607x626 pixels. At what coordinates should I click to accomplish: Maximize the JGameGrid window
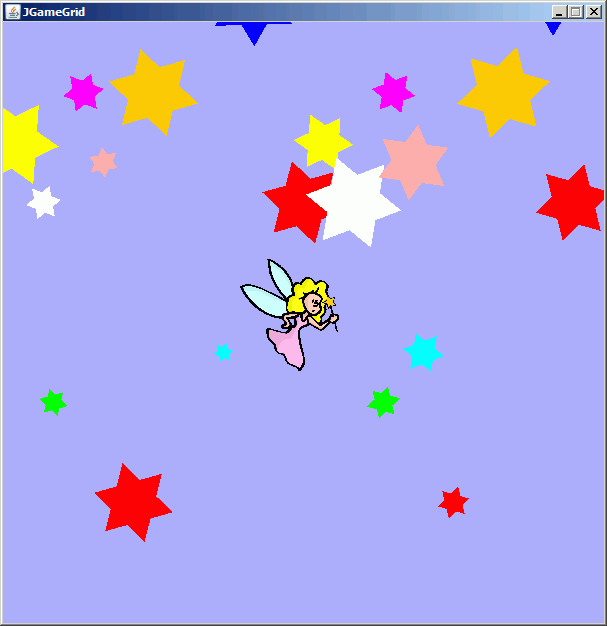coord(575,12)
